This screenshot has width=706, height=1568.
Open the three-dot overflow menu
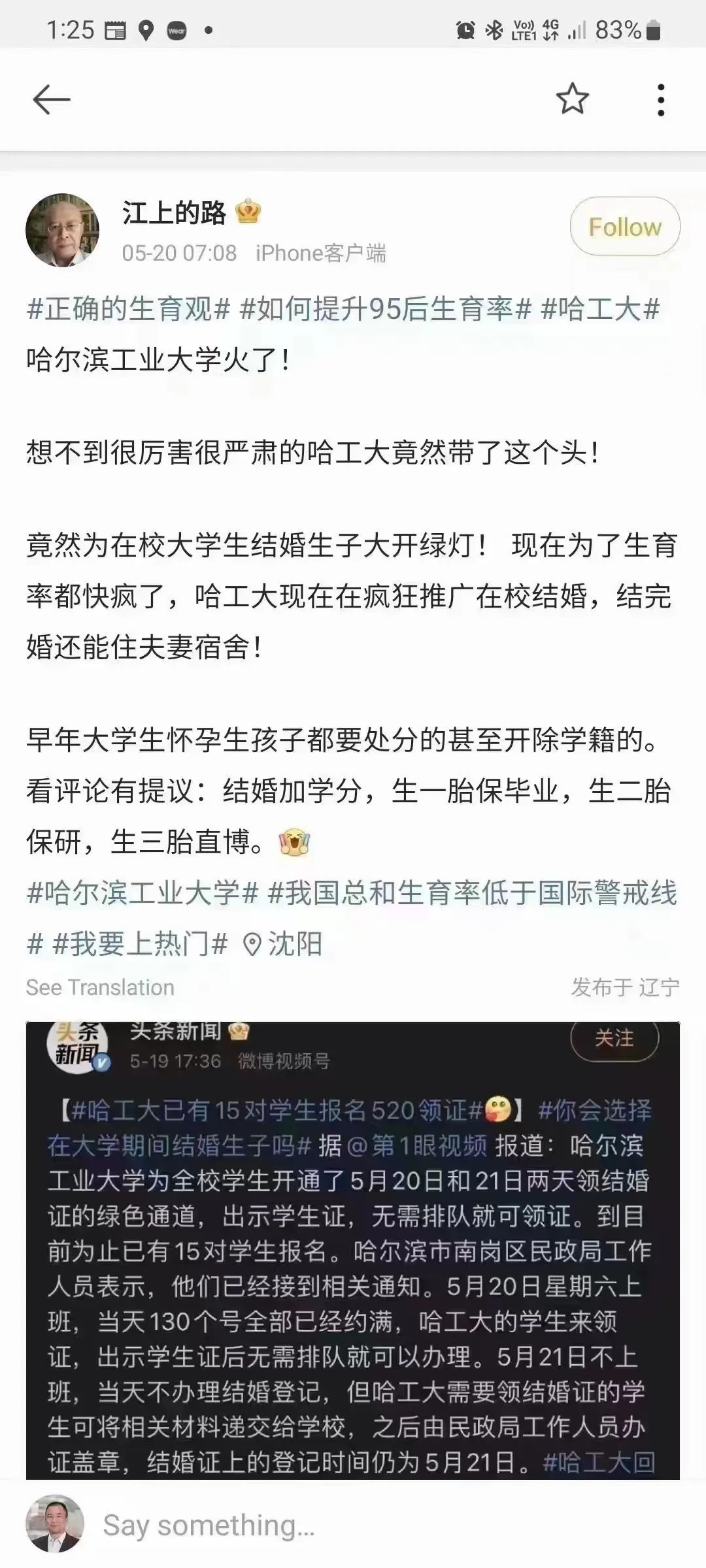click(661, 100)
